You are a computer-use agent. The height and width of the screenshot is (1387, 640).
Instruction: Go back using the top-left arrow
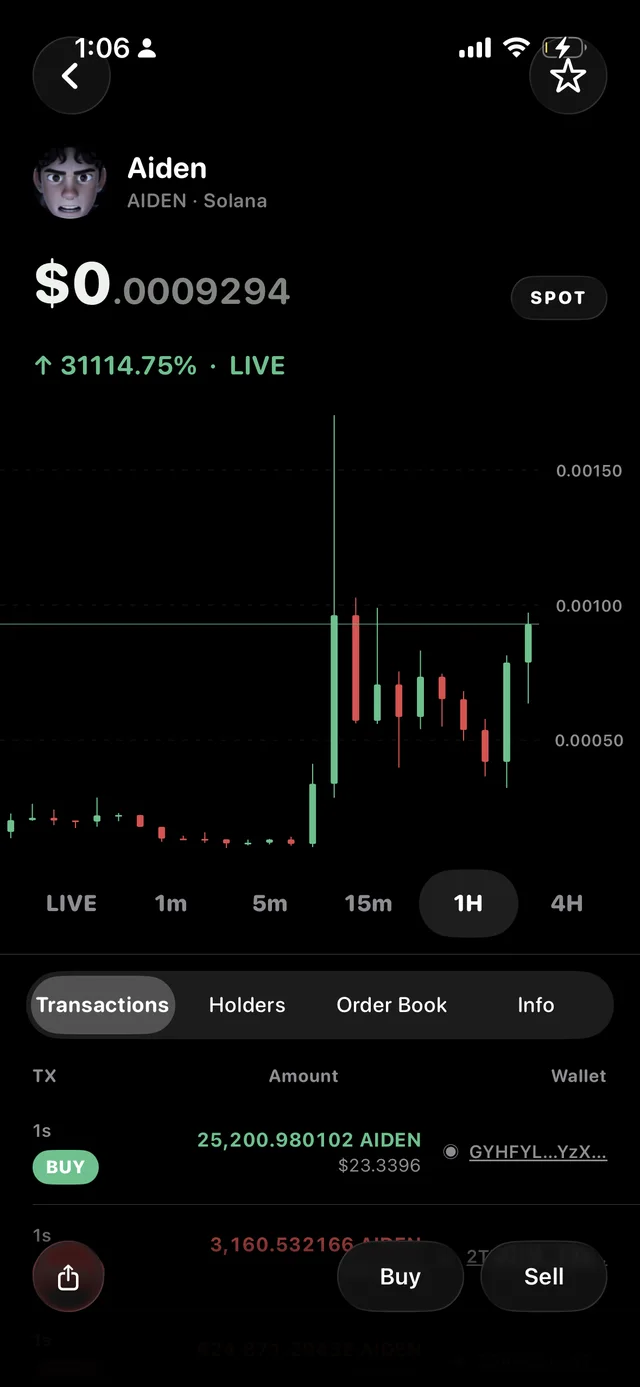pos(71,76)
